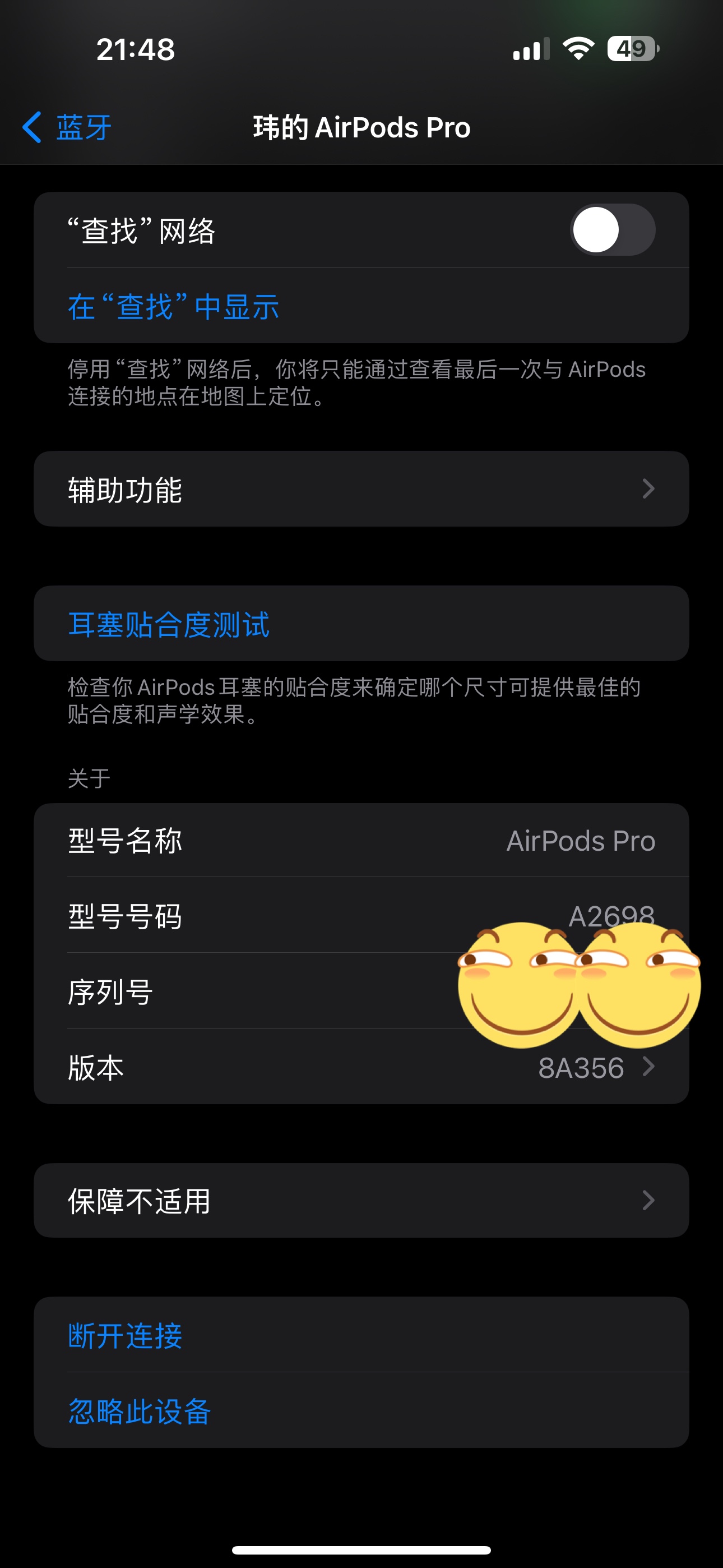Start 耳塞贴合度测试
Image resolution: width=723 pixels, height=1568 pixels.
point(169,625)
